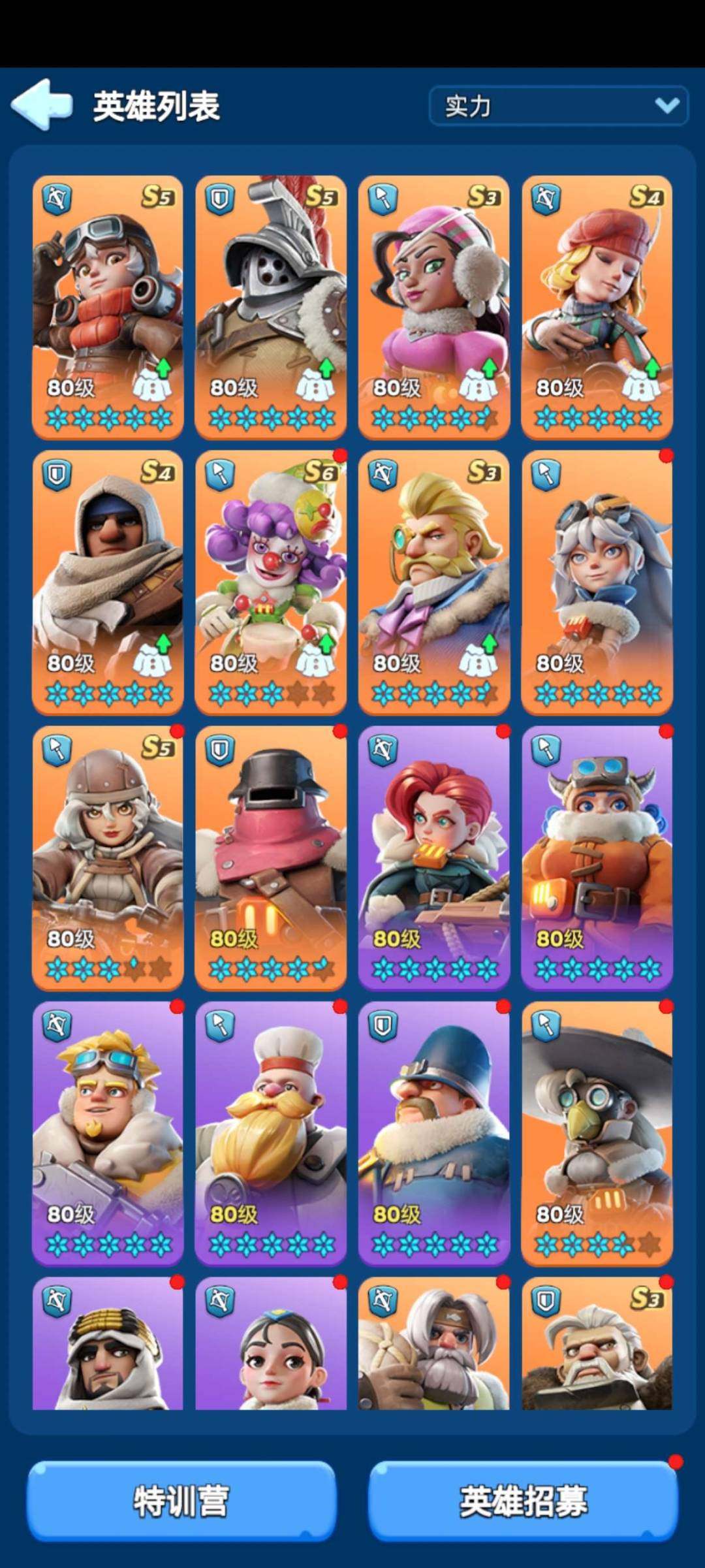The image size is (705, 1568).
Task: View the red-haired heroine on purple card
Action: point(434,857)
